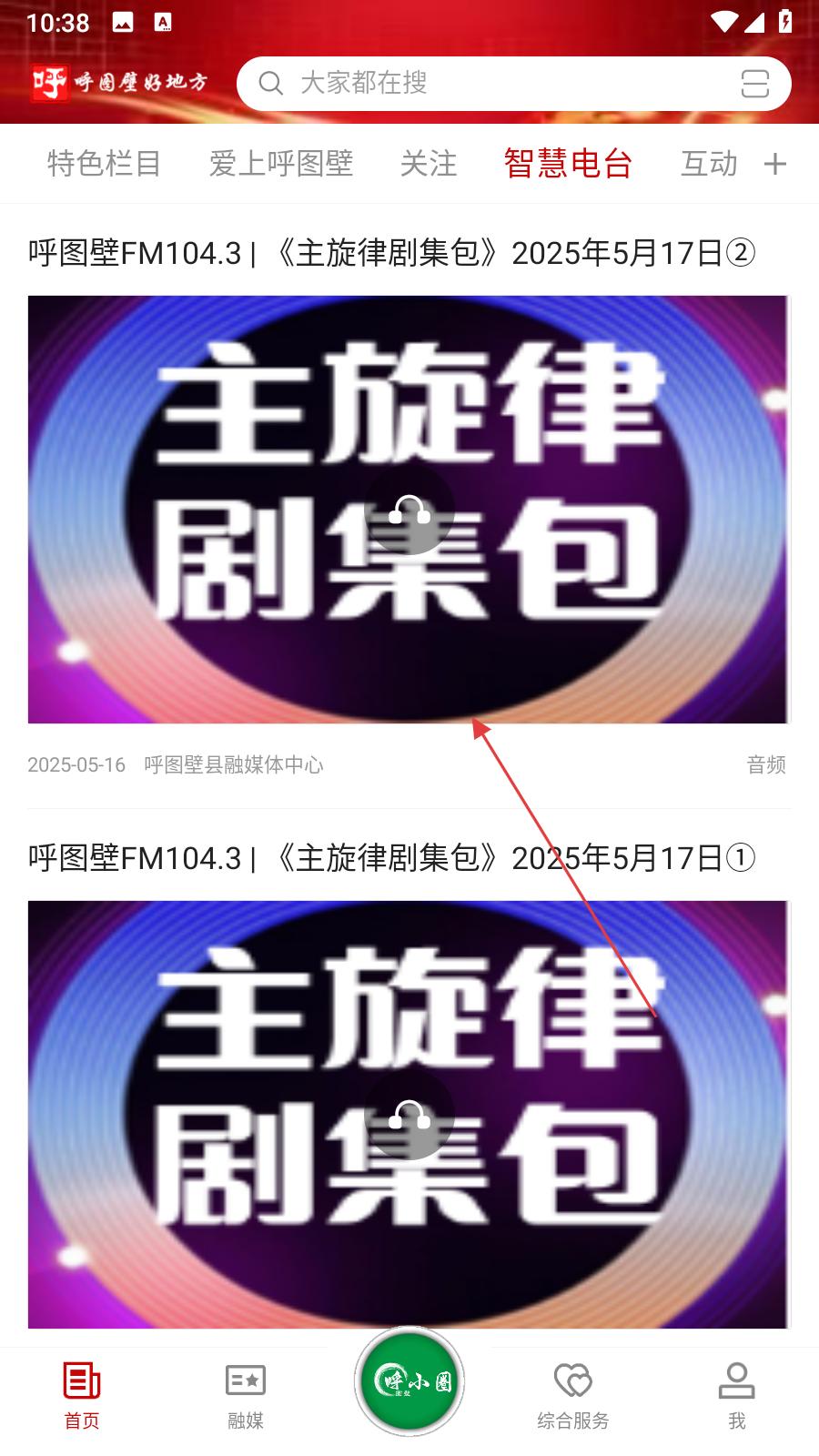Image resolution: width=819 pixels, height=1456 pixels.
Task: Open the 我 profile tab
Action: 737,1396
